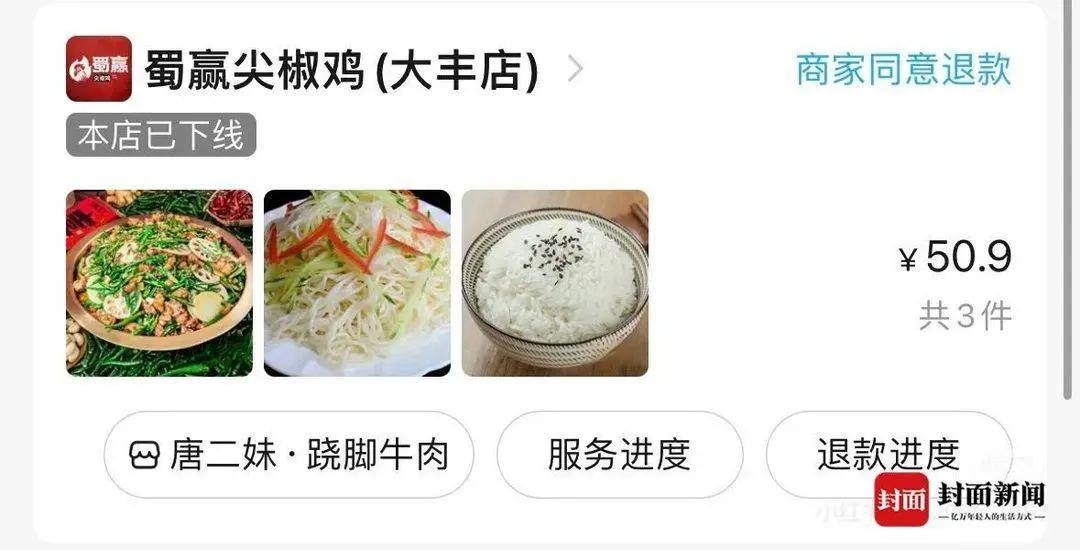1080x550 pixels.
Task: Open the 蜀赢尖椒鸡 (大丰店) store page
Action: 341,70
